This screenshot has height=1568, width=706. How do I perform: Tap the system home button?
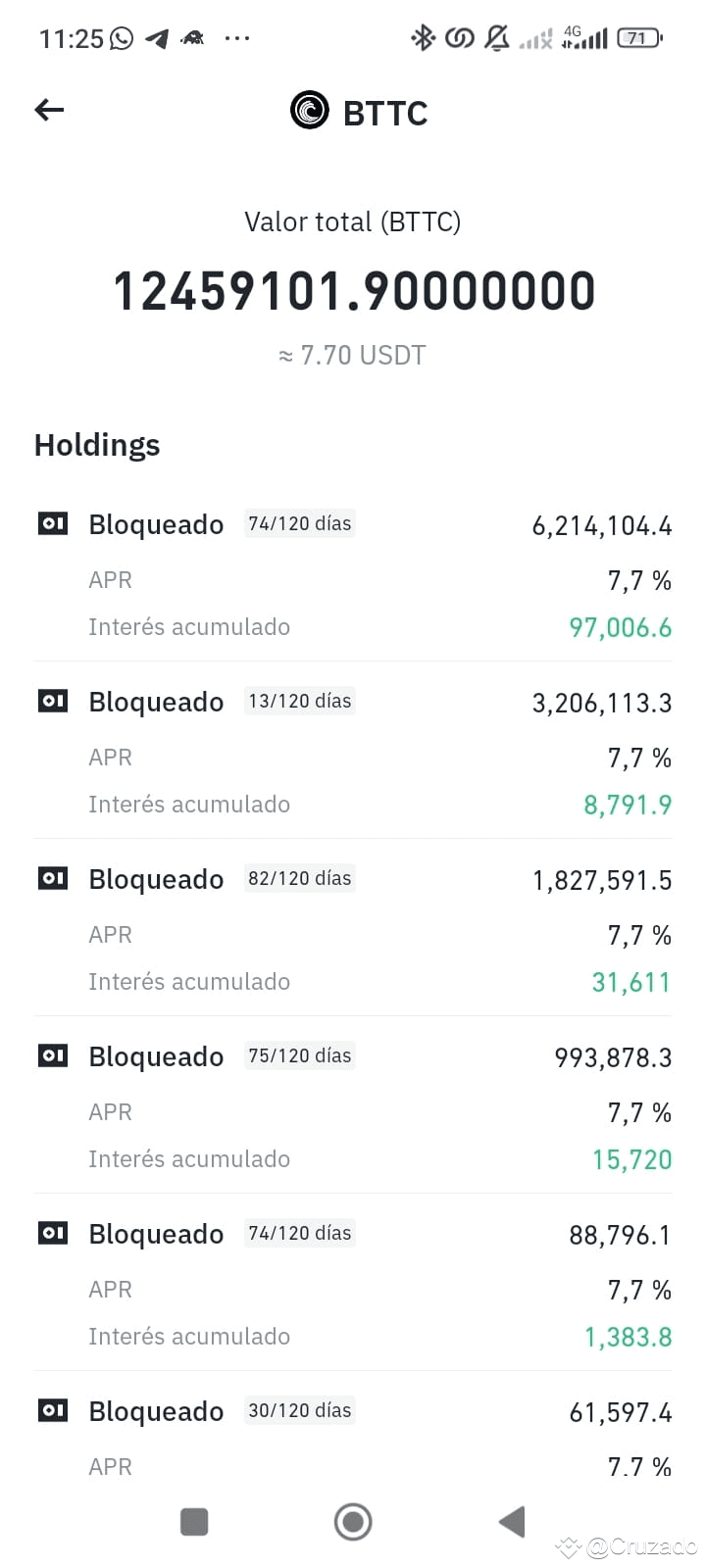tap(353, 1522)
